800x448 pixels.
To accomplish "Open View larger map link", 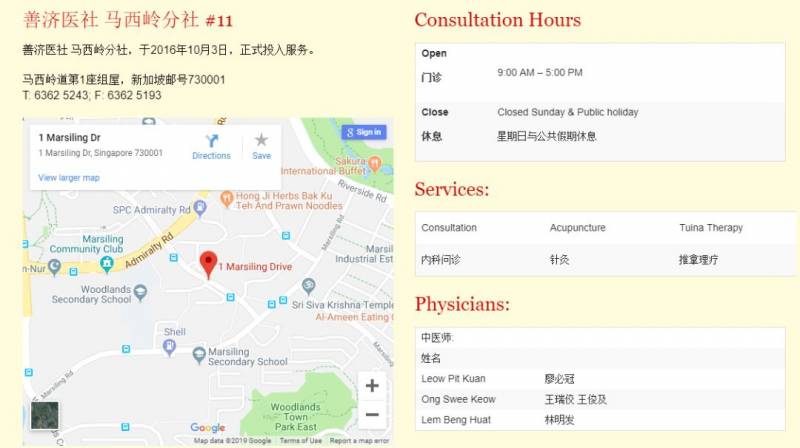I will click(x=69, y=177).
